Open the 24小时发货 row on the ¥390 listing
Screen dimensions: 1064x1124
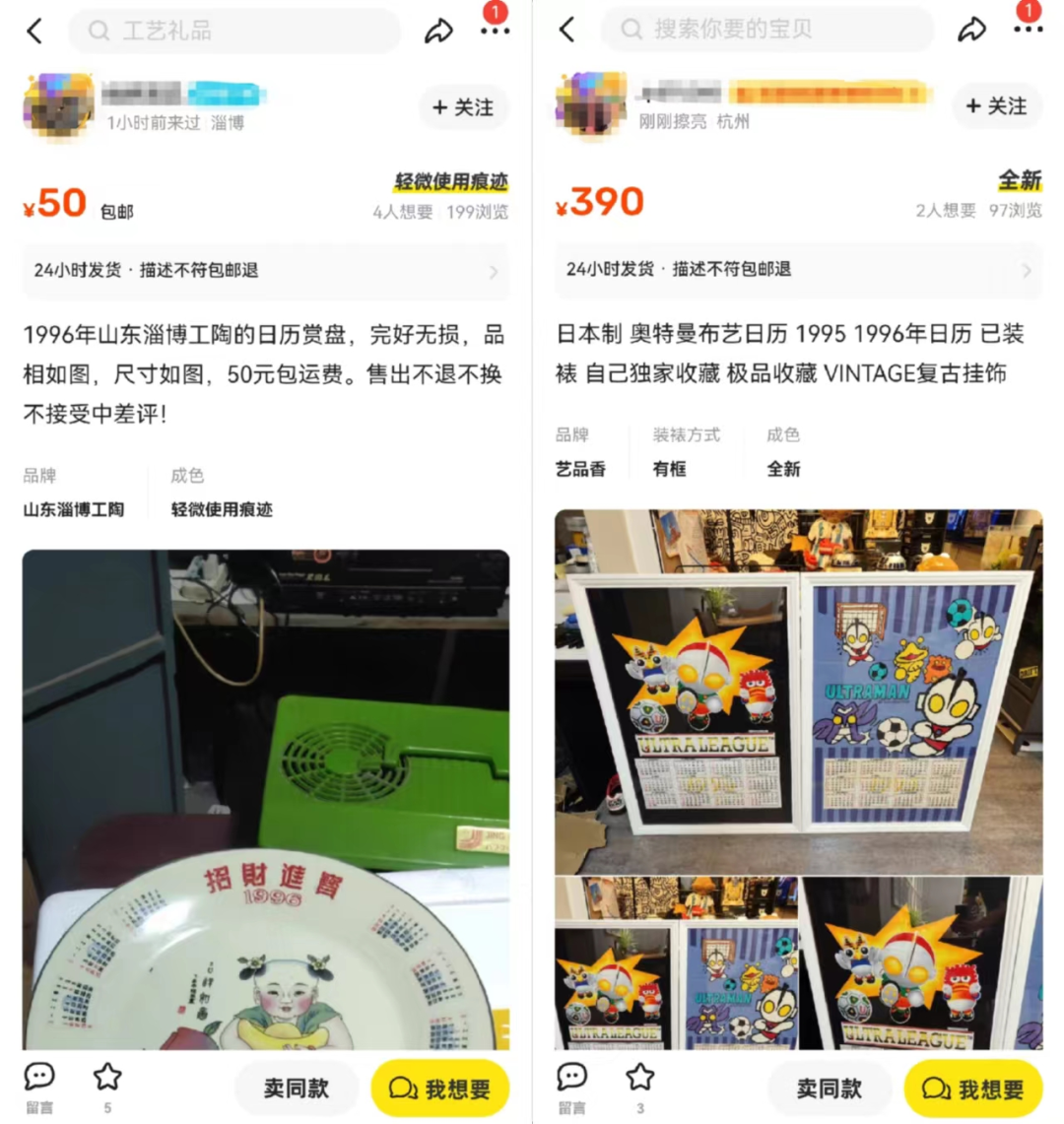tap(798, 269)
